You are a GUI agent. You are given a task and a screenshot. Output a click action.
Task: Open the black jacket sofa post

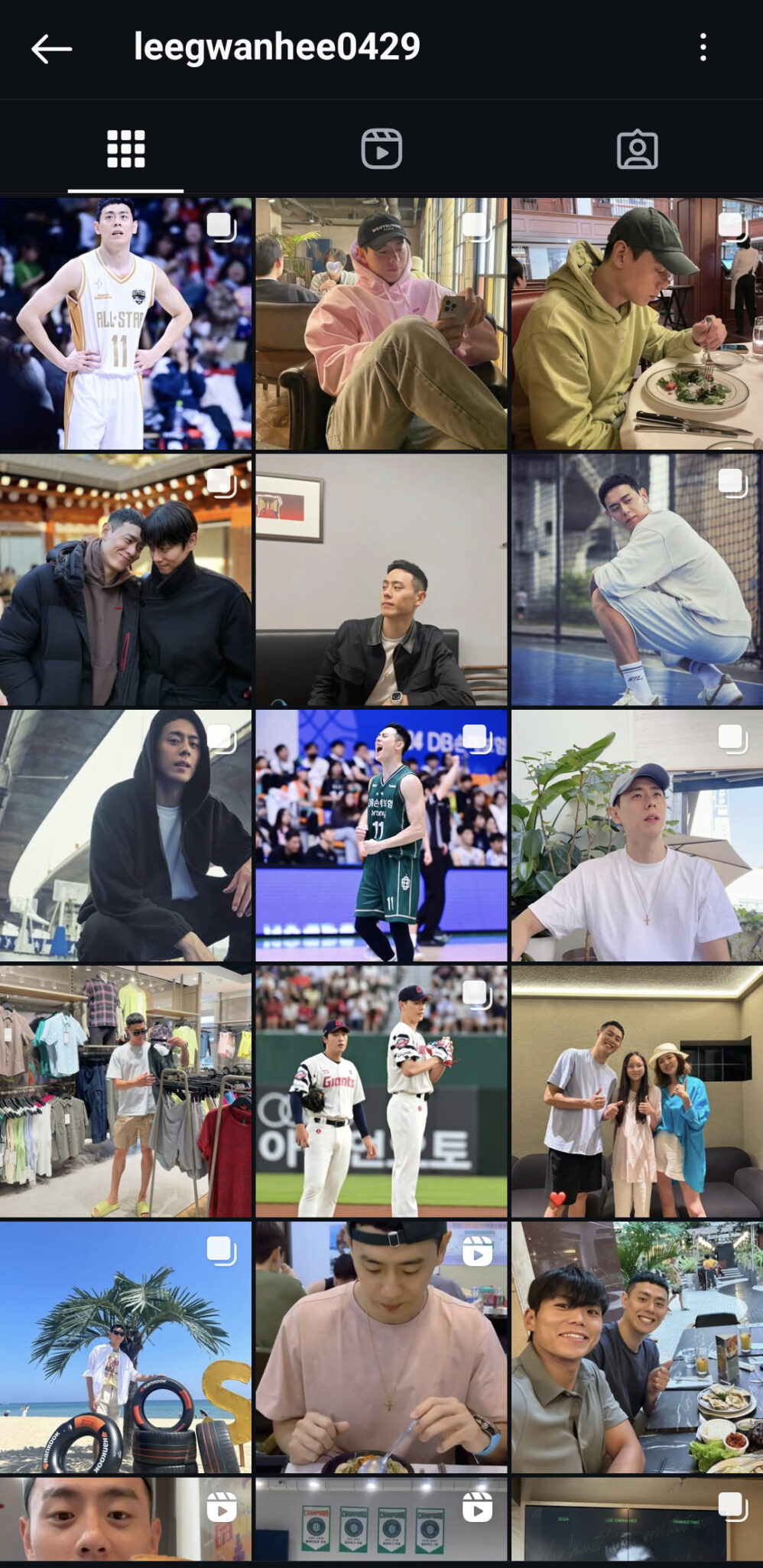pos(381,579)
